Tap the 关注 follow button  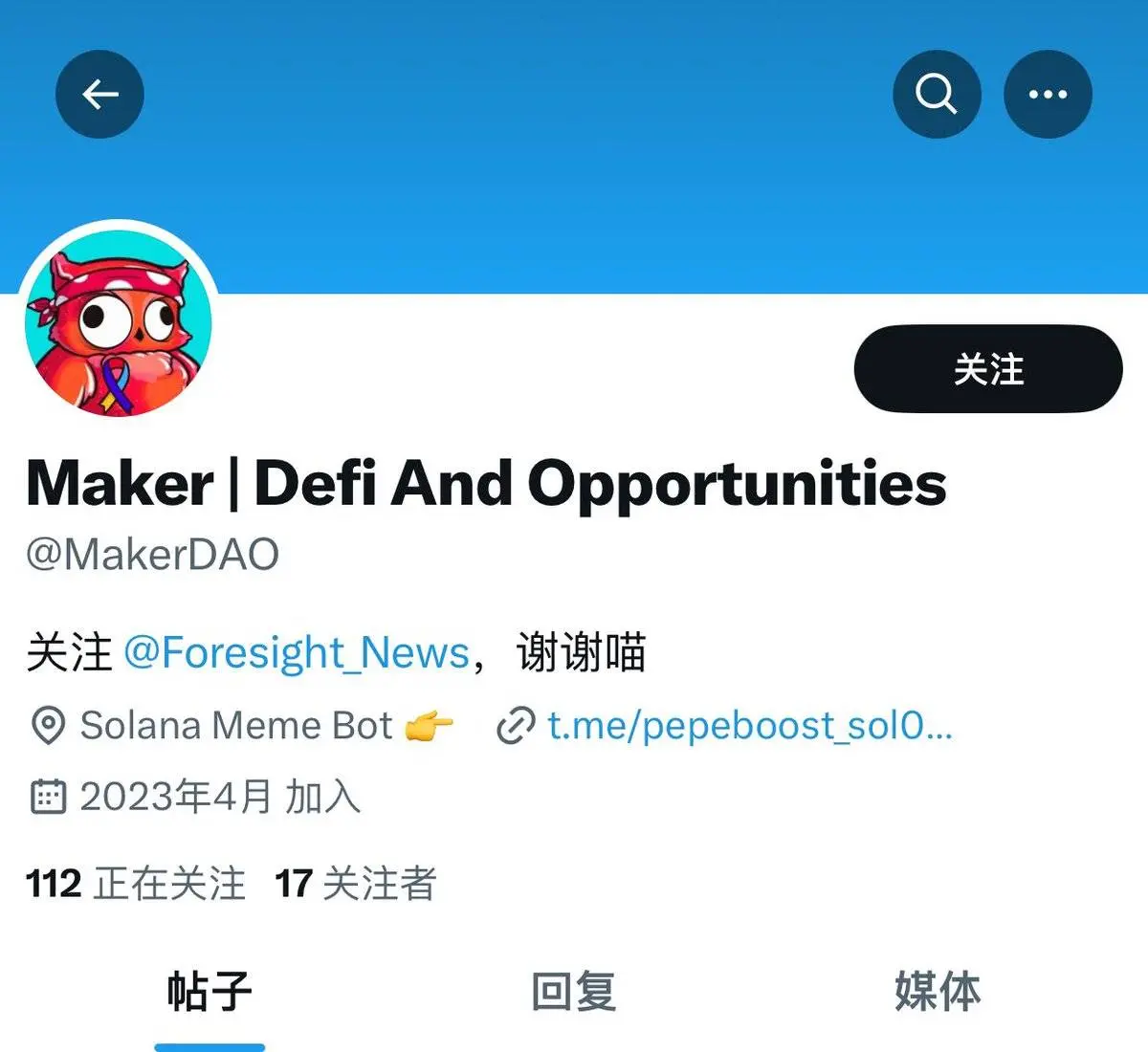(987, 369)
